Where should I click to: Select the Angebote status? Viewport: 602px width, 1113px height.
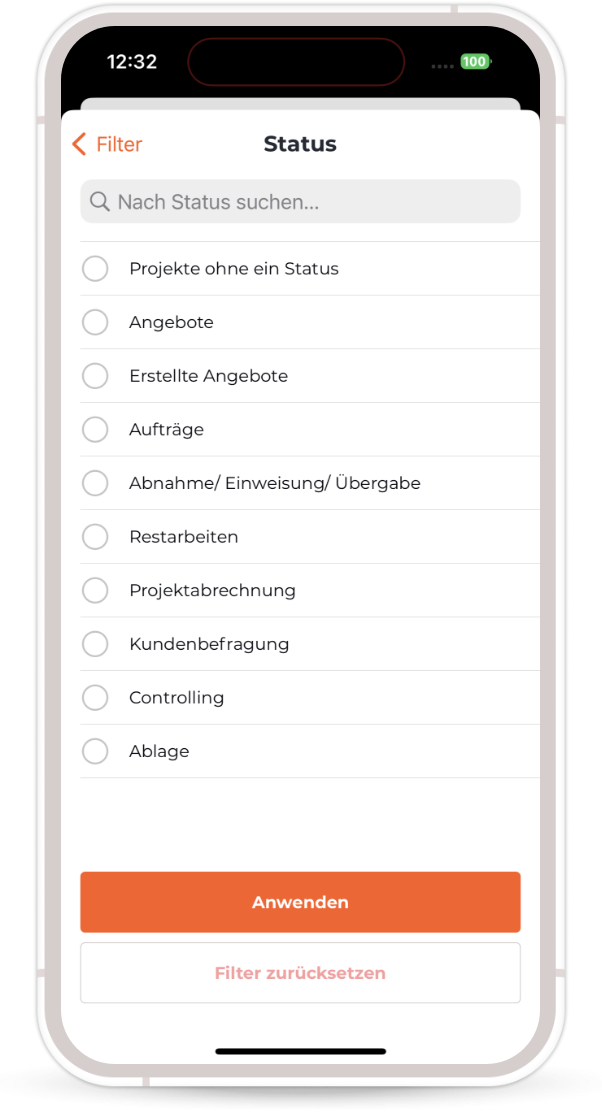click(310, 322)
